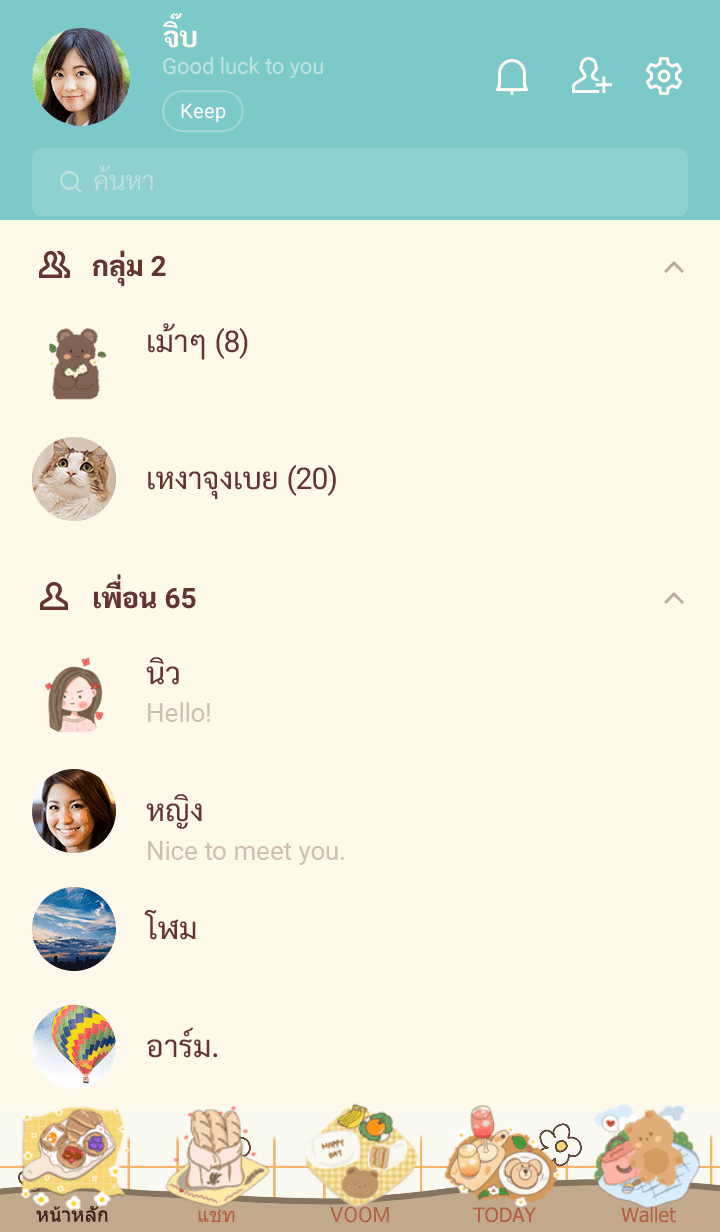View the profile photo at the top
This screenshot has width=720, height=1232.
(x=81, y=77)
